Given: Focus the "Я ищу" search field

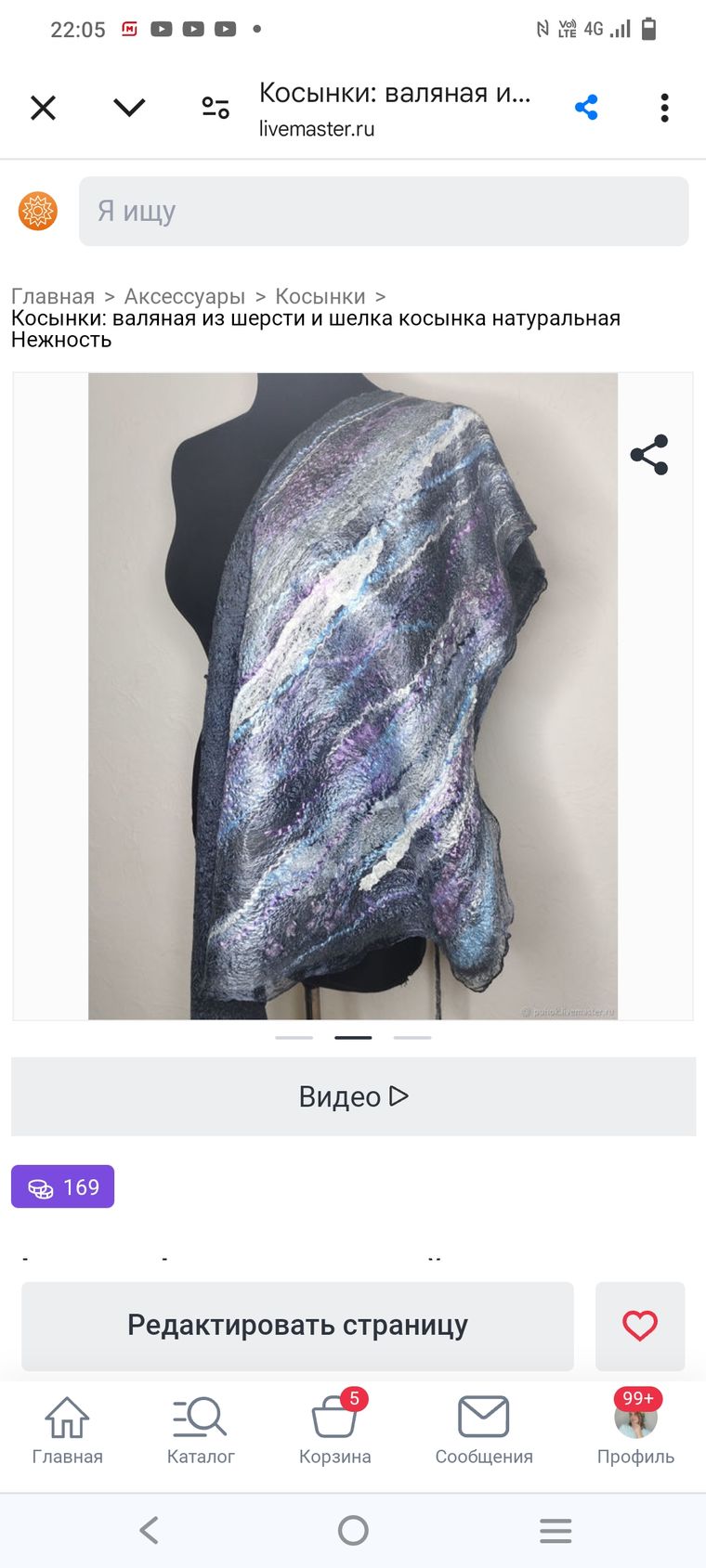Looking at the screenshot, I should tap(383, 212).
